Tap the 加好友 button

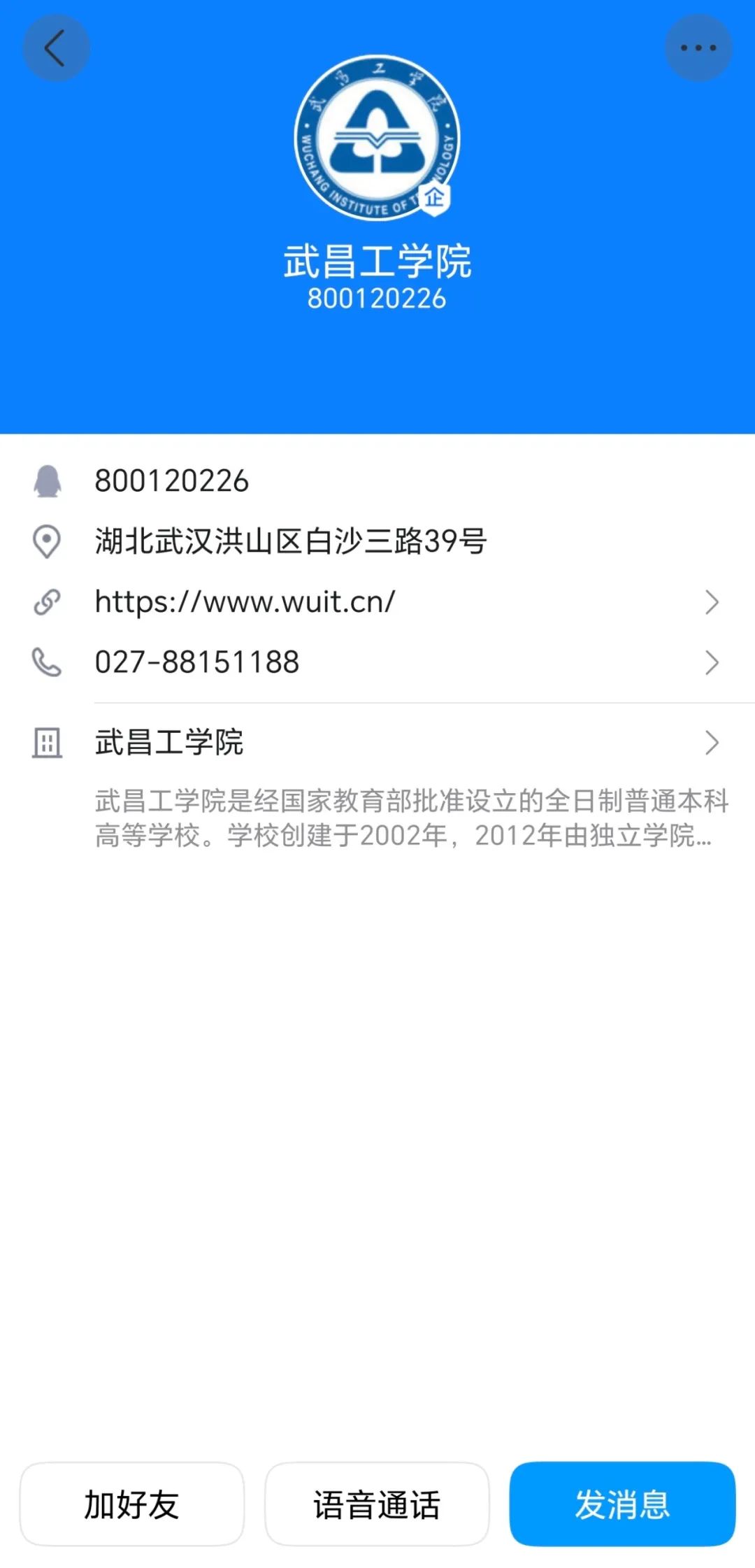click(132, 1504)
